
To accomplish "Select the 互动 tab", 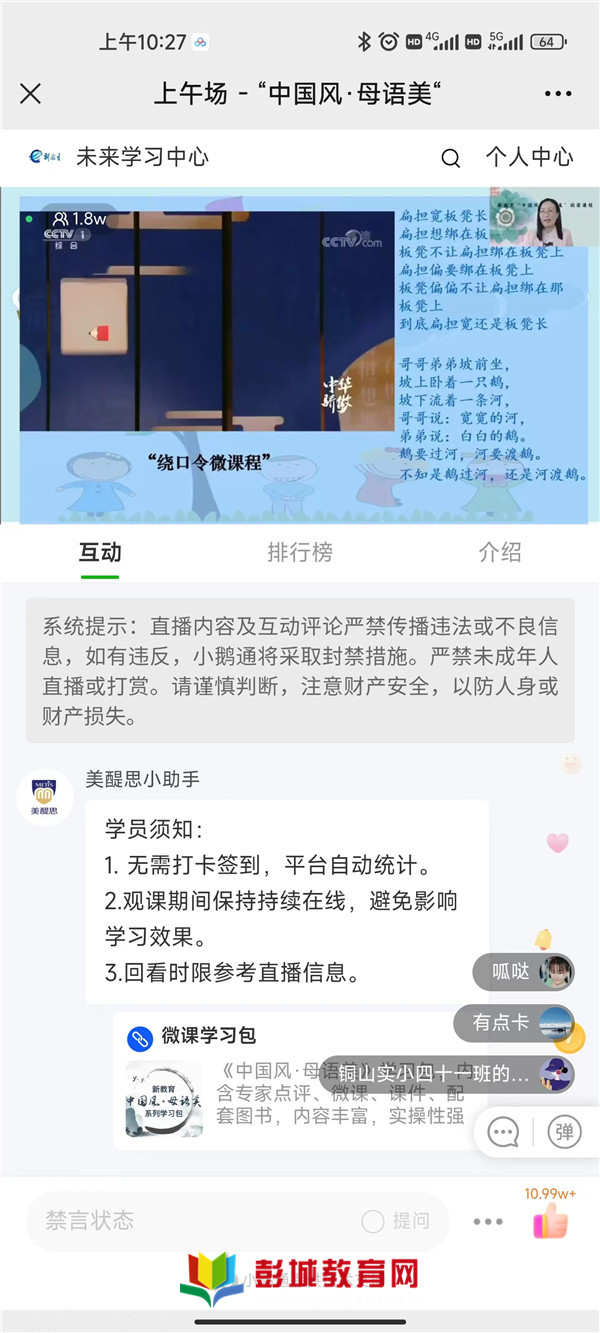I will (x=100, y=552).
